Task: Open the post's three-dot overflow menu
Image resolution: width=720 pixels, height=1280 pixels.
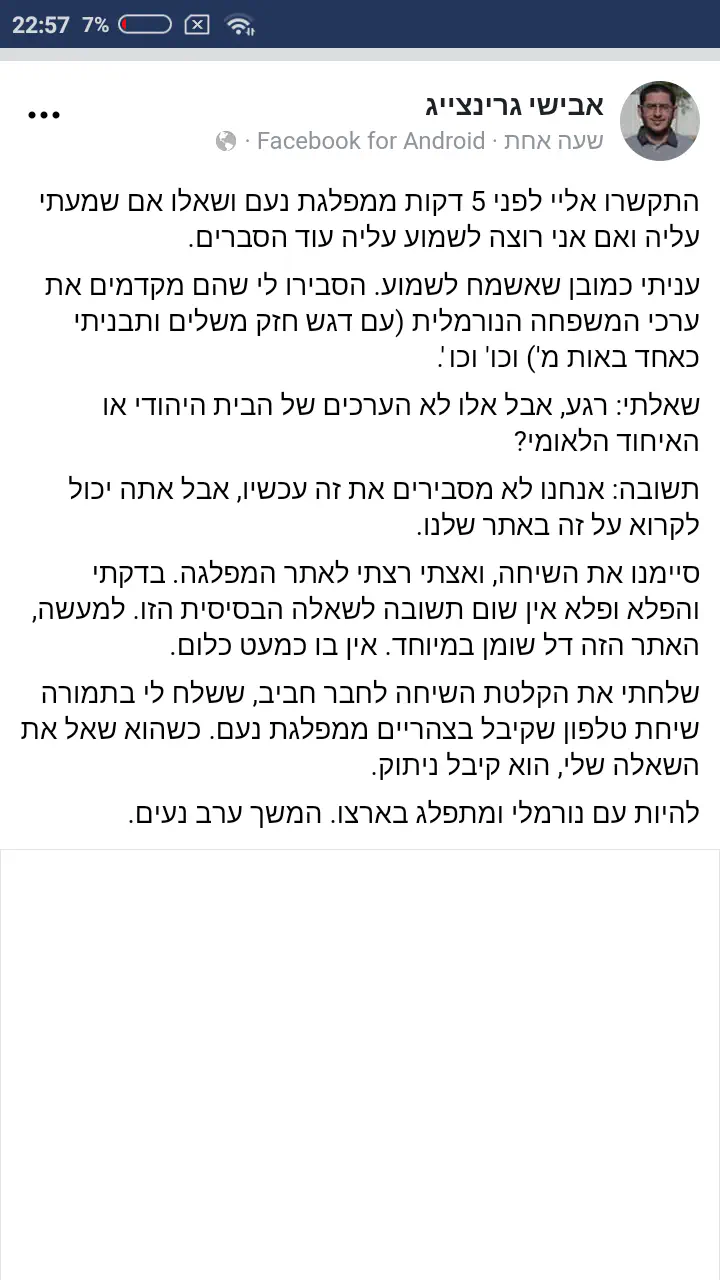Action: pos(44,115)
